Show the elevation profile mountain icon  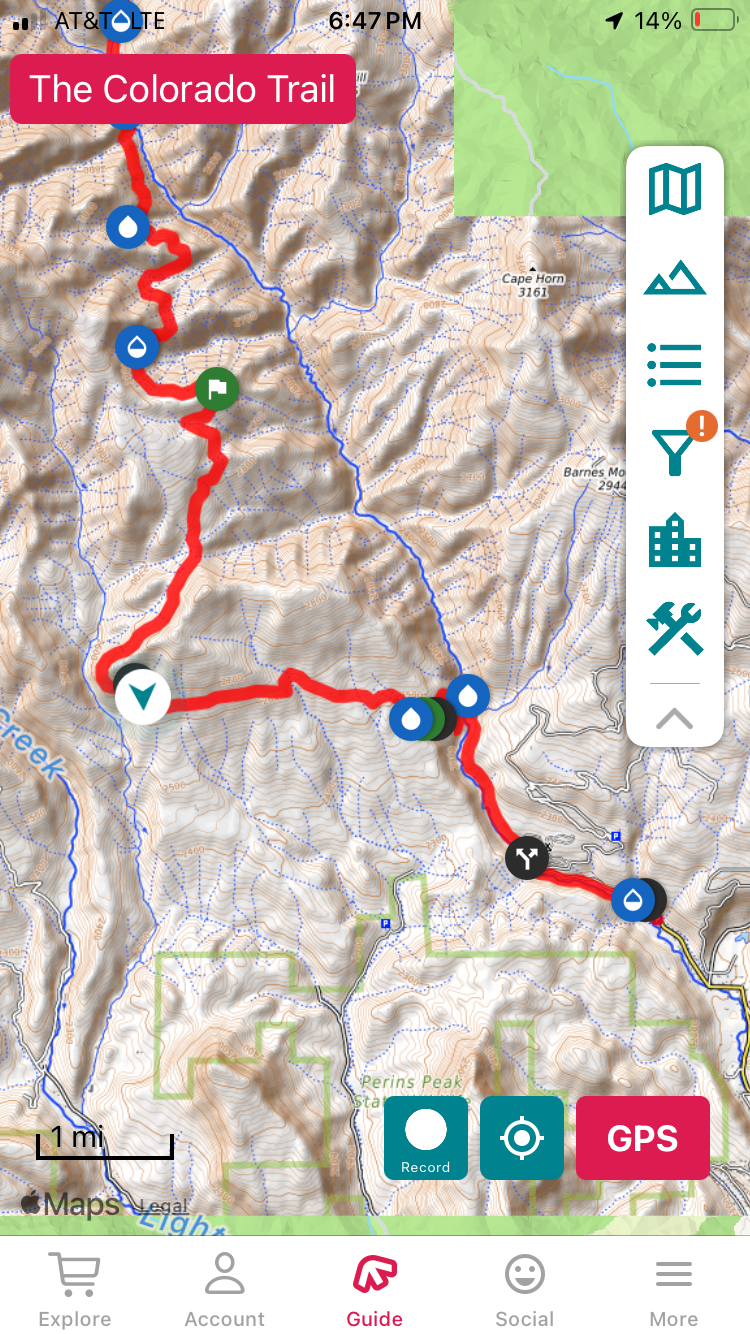(675, 278)
